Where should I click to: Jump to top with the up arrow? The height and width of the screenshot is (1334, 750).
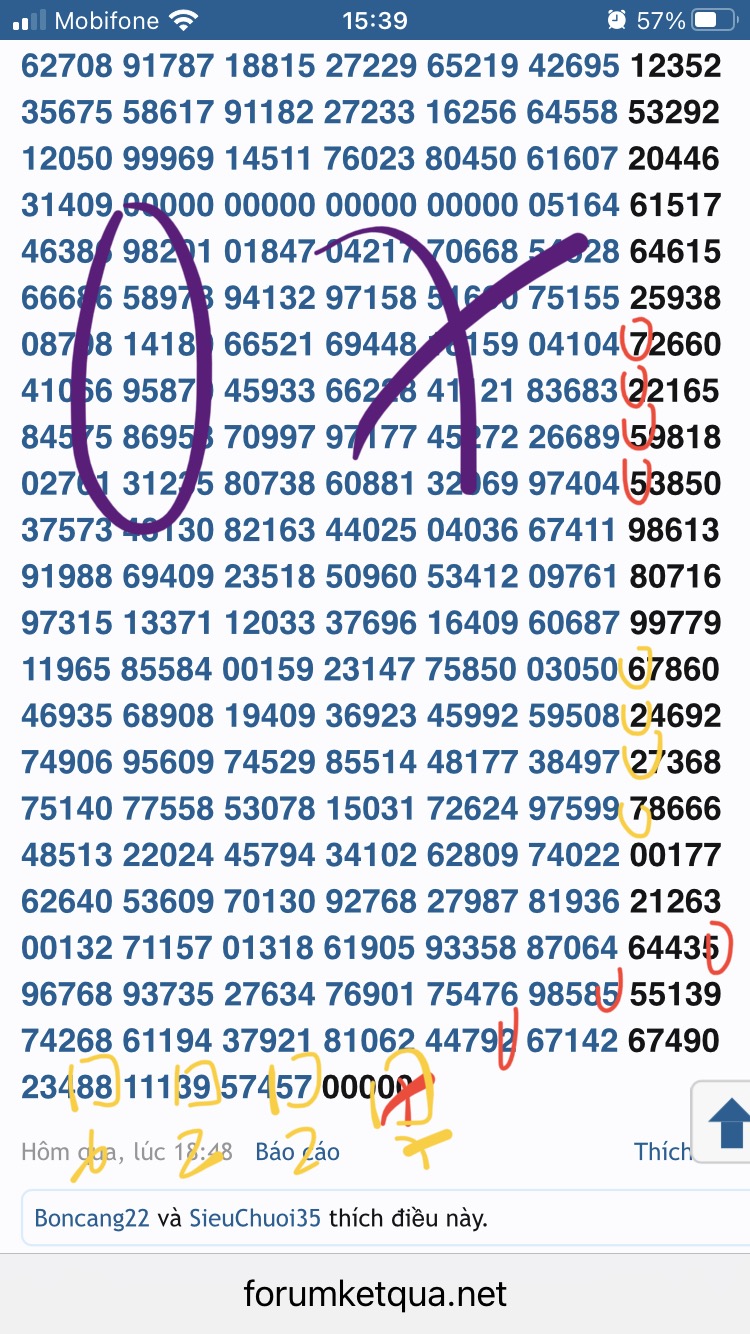(728, 1122)
